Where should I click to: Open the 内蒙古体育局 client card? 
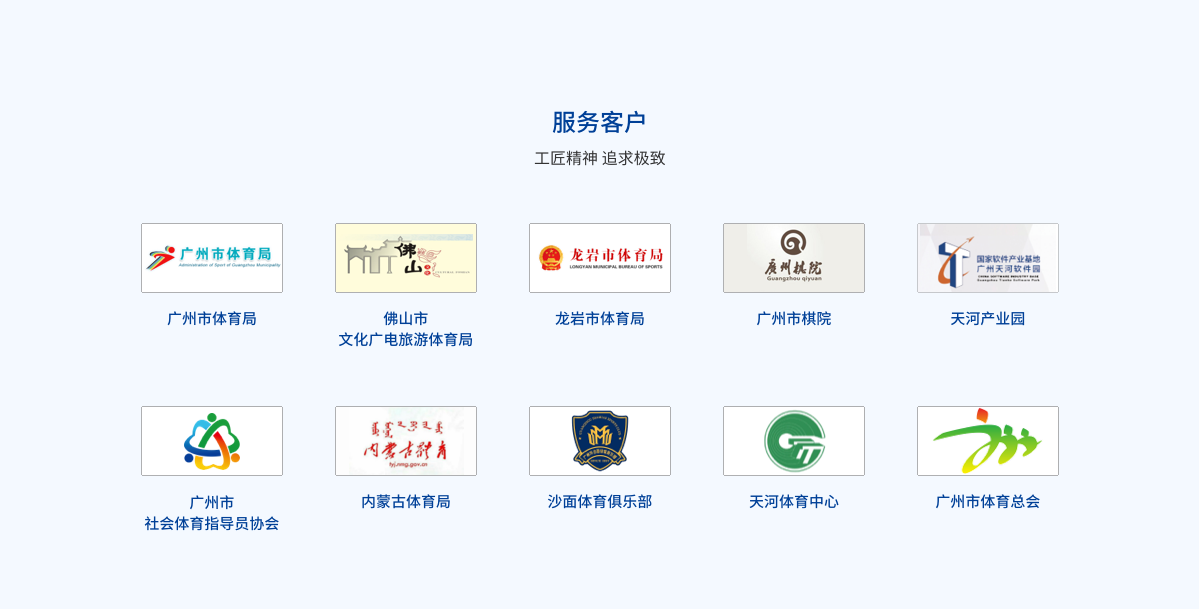tap(406, 441)
